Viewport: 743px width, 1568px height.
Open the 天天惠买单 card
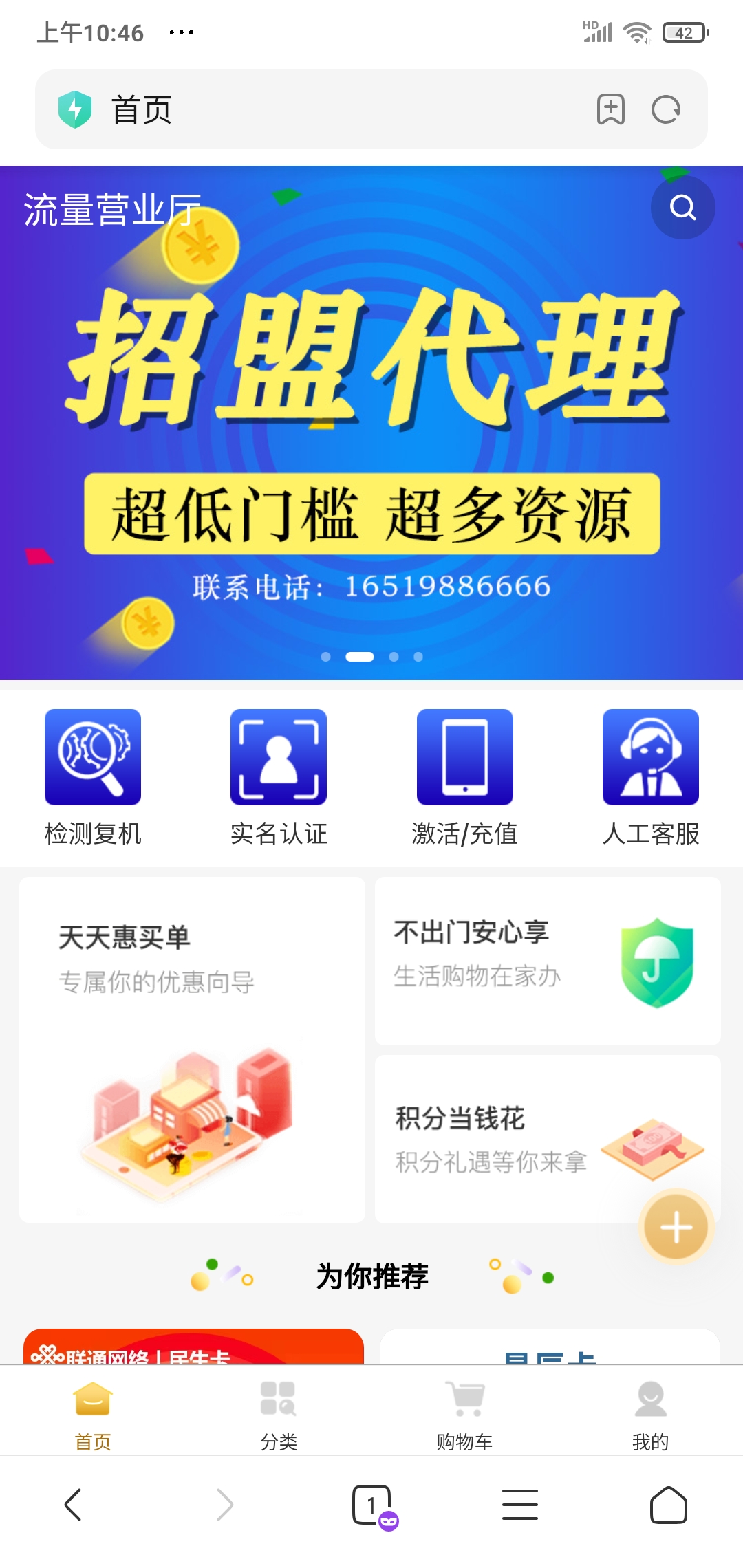(192, 1049)
